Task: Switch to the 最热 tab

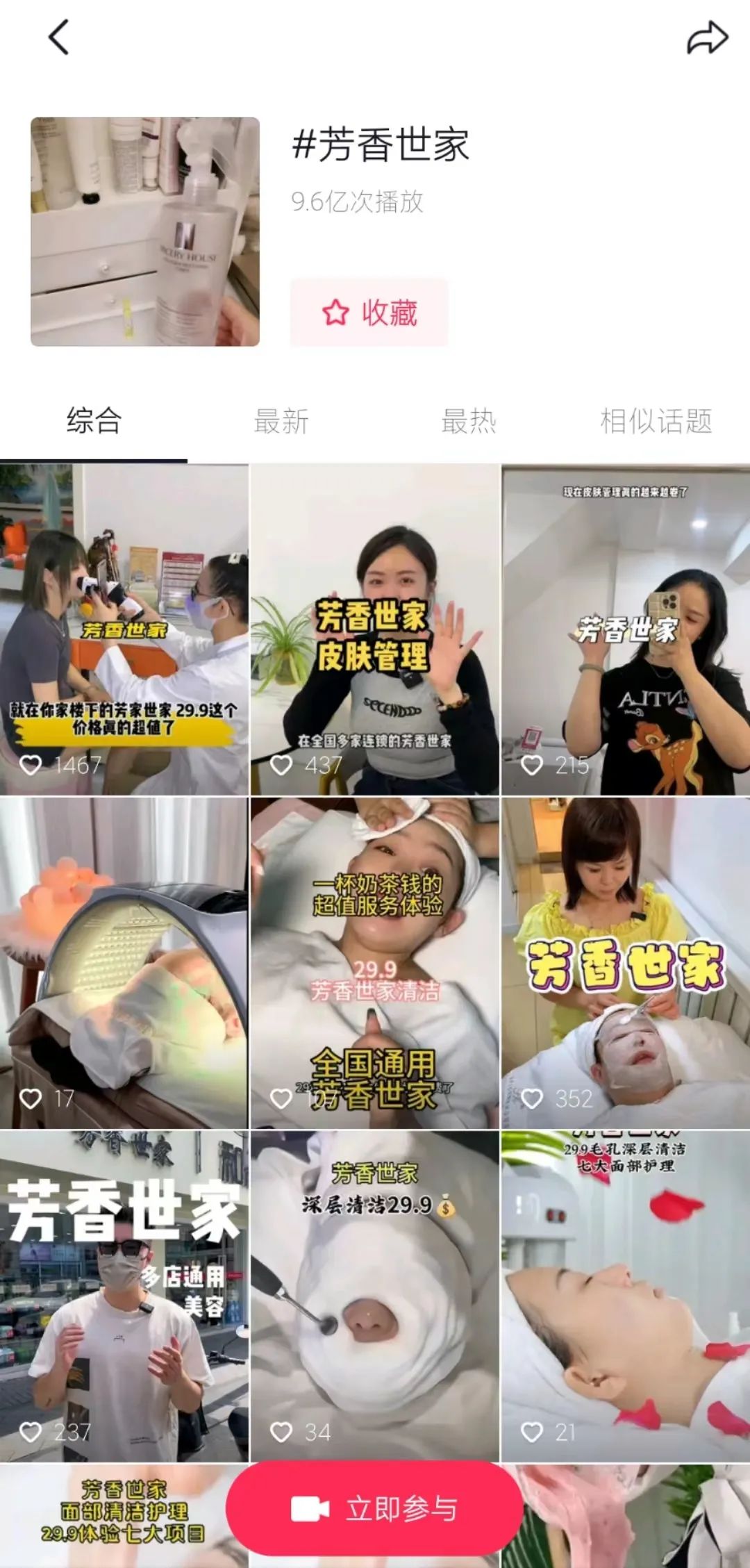Action: (x=469, y=421)
